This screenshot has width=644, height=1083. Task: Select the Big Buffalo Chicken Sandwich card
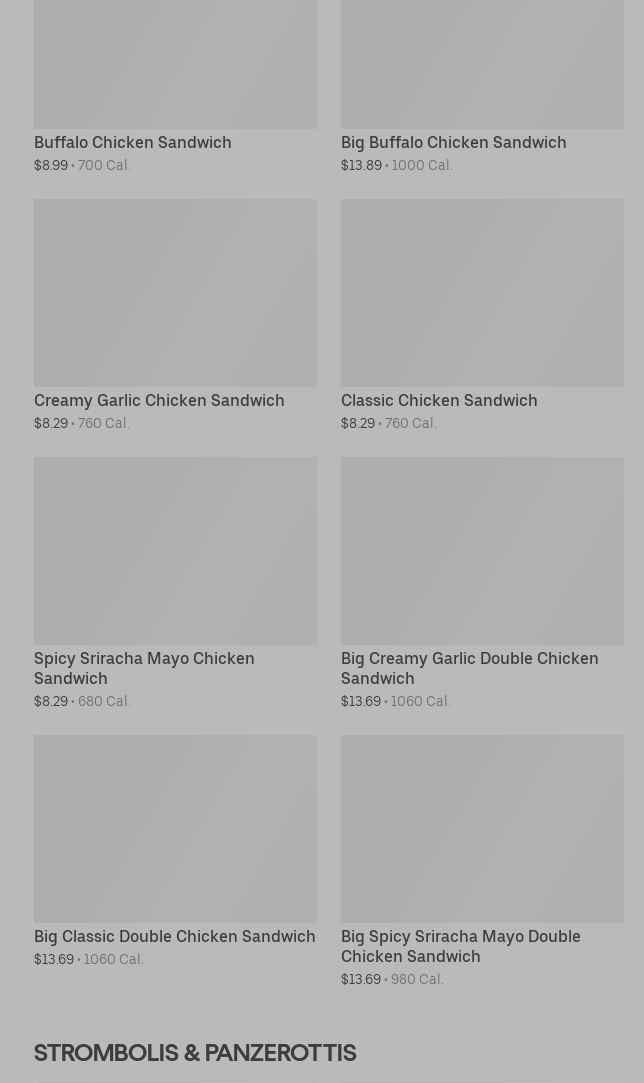tap(482, 86)
